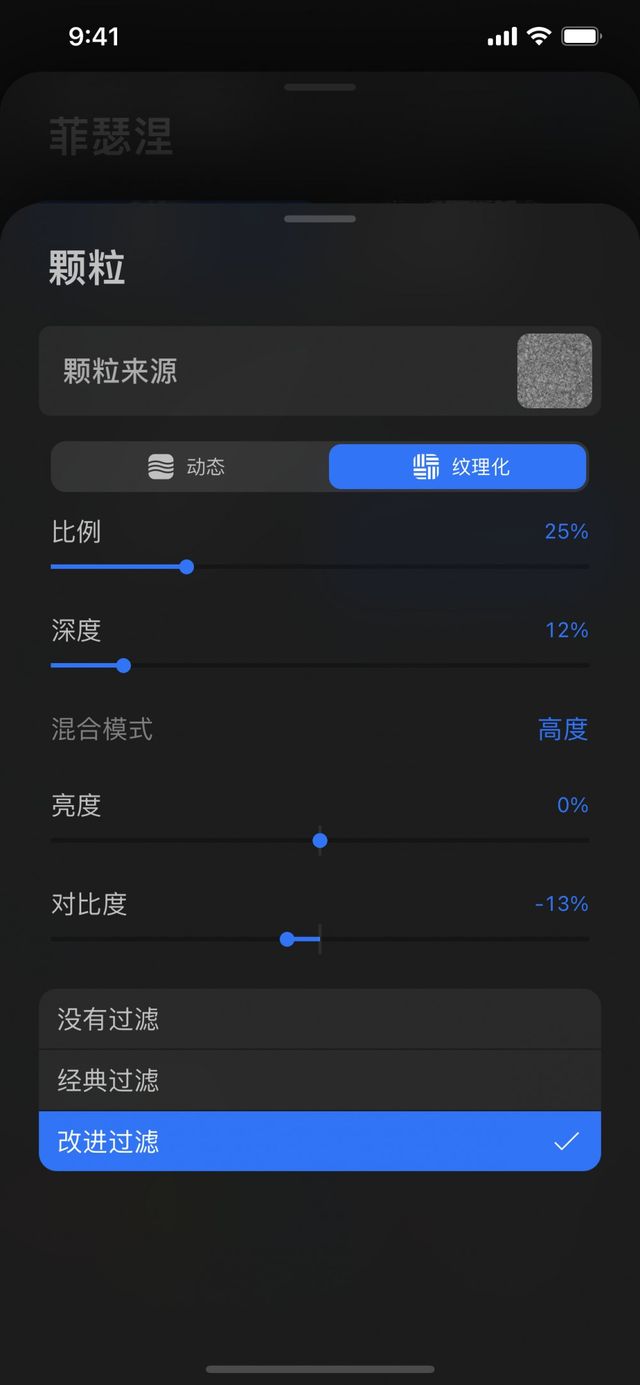Tap the 亮度 slider handle
Viewport: 640px width, 1385px height.
(x=320, y=840)
